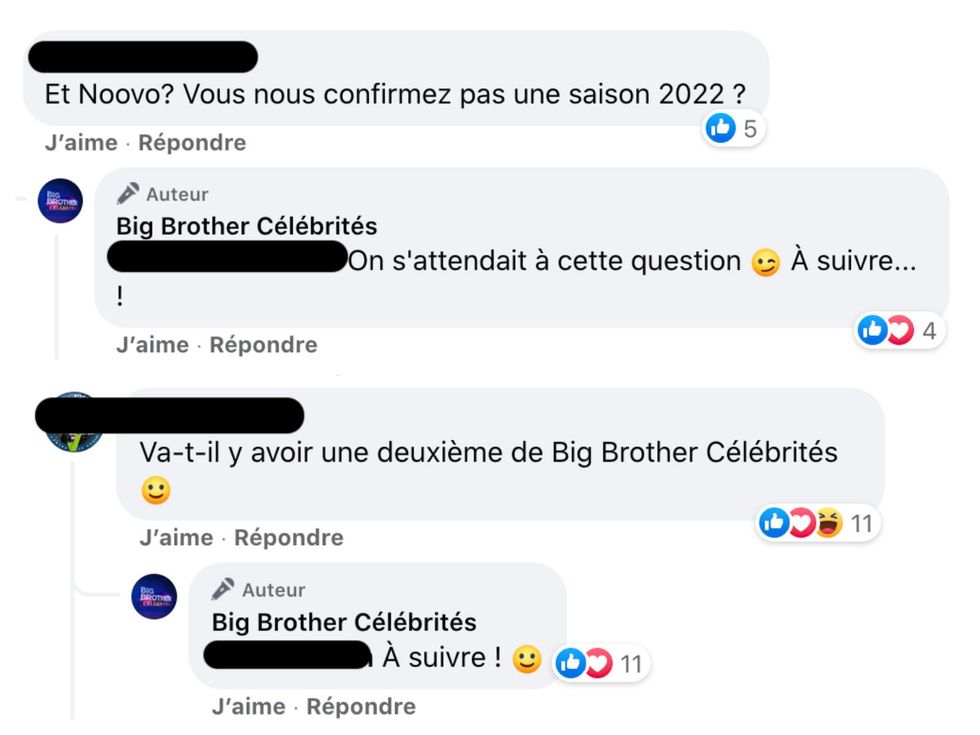The height and width of the screenshot is (735, 980).
Task: Show the 11 reactions on 'À suivre !' reply
Action: click(x=601, y=663)
